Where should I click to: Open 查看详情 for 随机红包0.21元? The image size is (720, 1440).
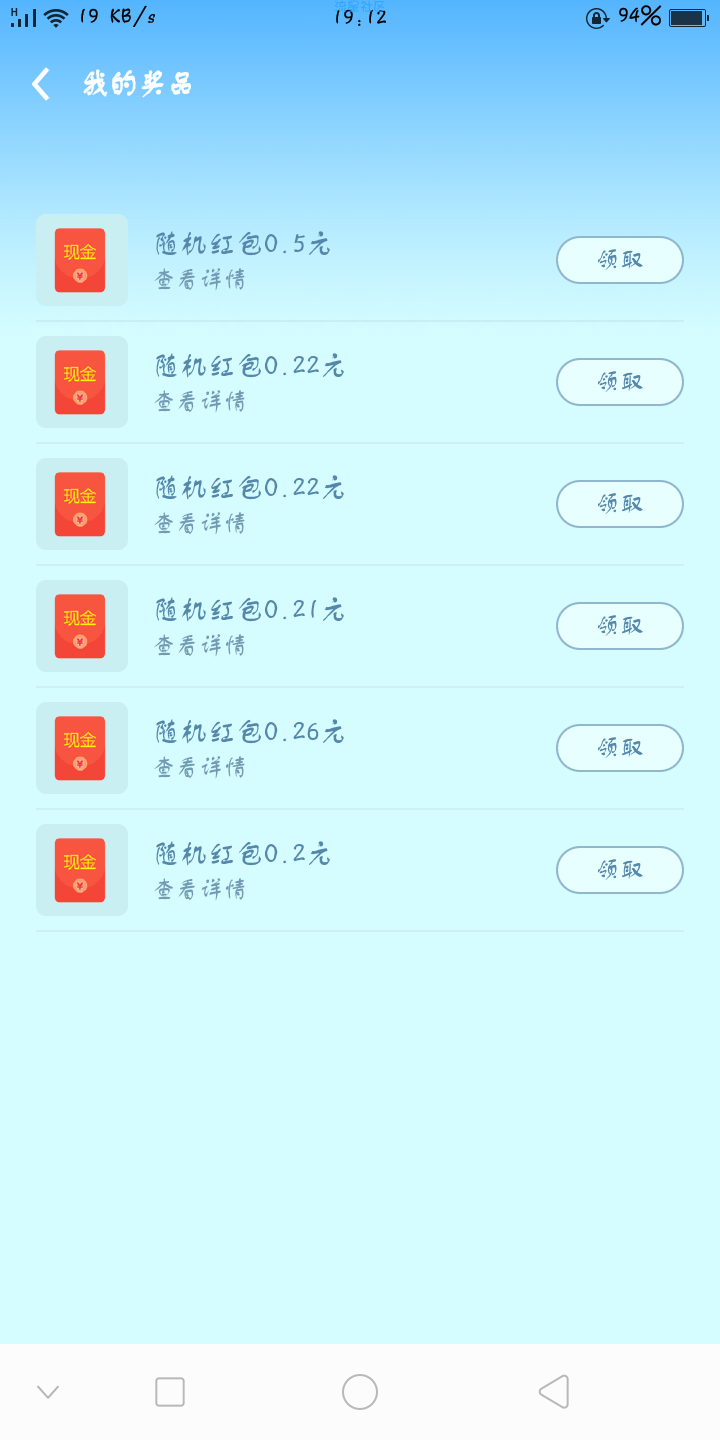point(200,645)
